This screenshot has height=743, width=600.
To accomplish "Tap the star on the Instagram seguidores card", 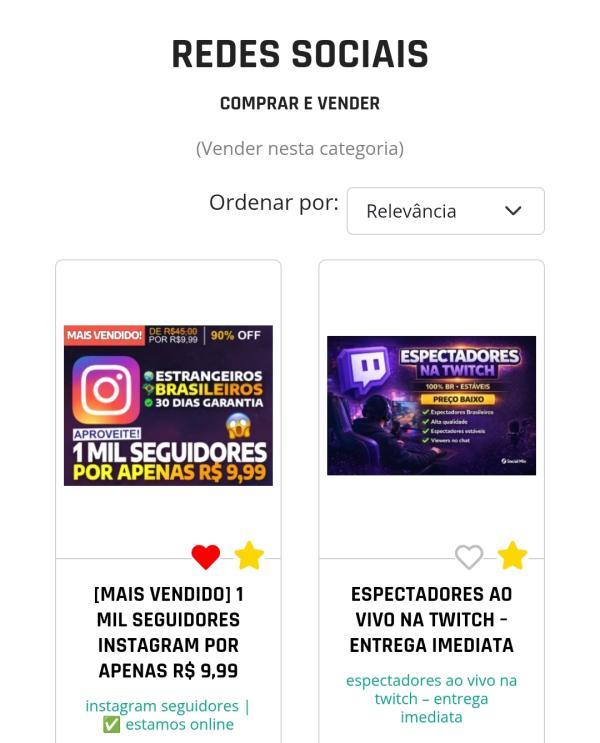I will [x=249, y=556].
